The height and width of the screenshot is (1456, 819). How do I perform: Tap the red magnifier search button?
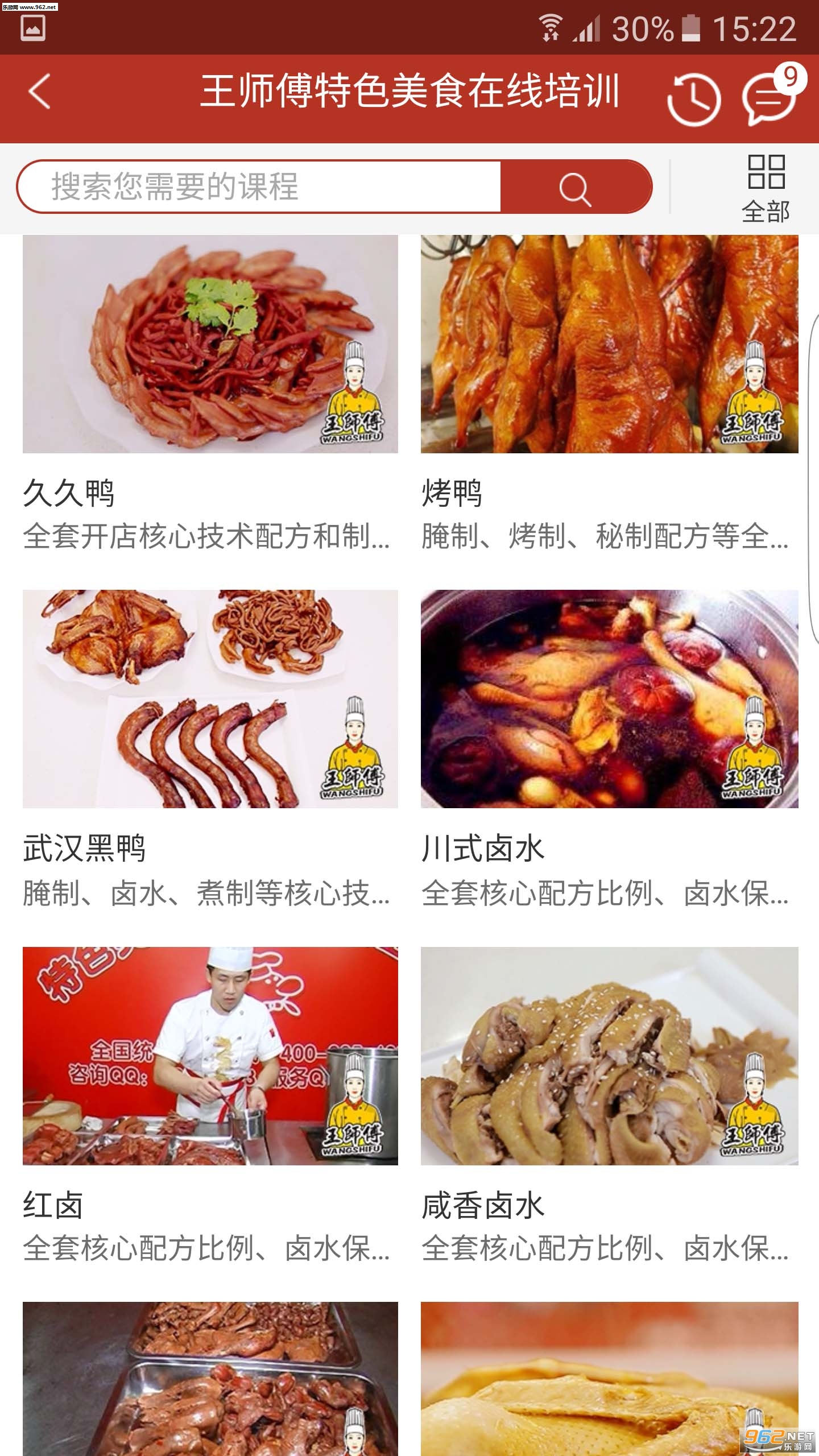574,188
